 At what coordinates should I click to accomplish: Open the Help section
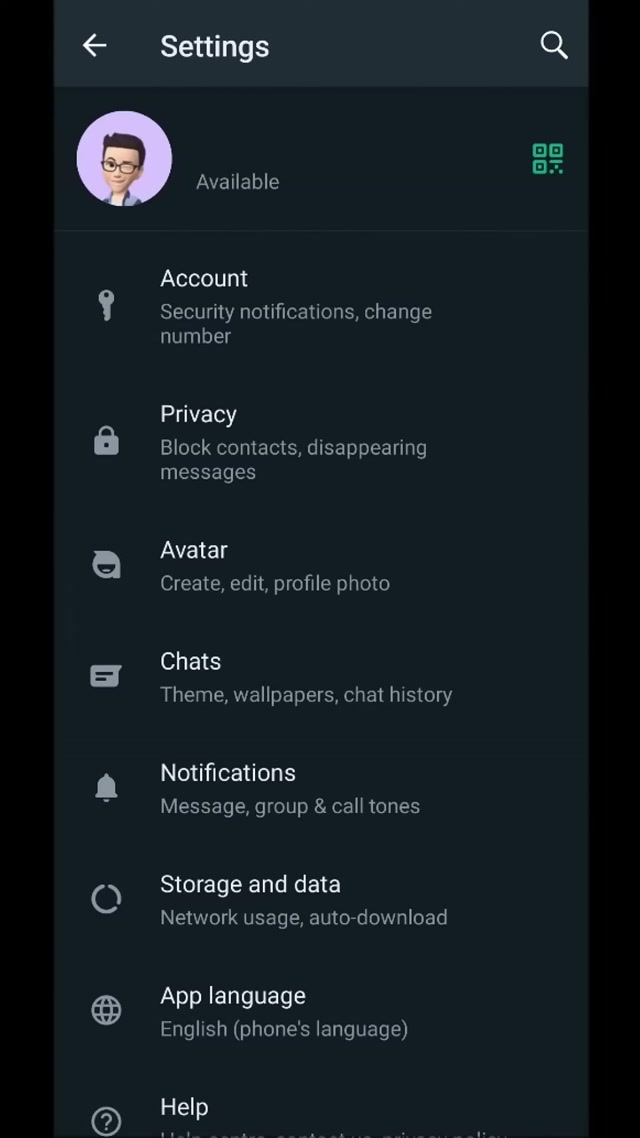point(184,1108)
